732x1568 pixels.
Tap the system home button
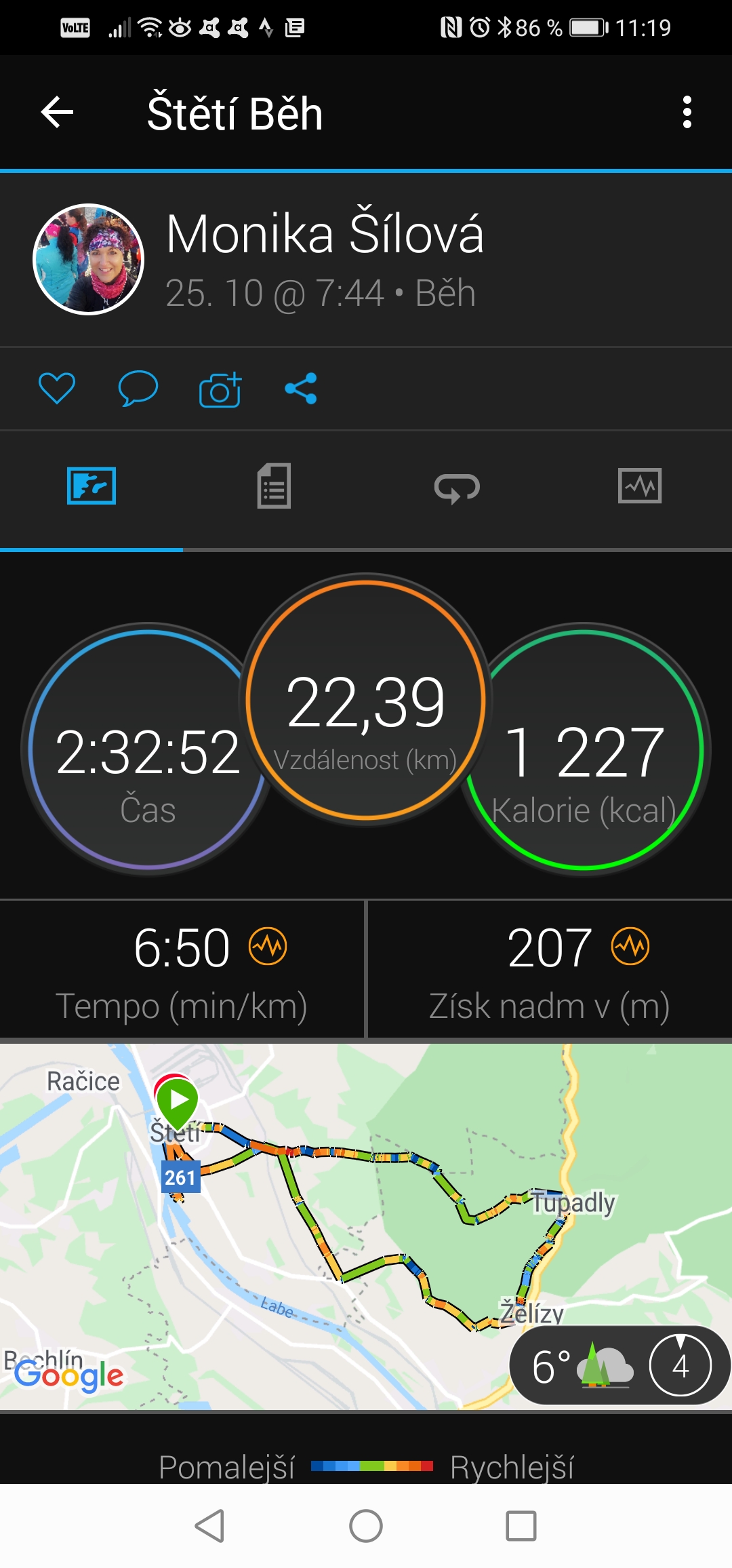pyautogui.click(x=366, y=1526)
